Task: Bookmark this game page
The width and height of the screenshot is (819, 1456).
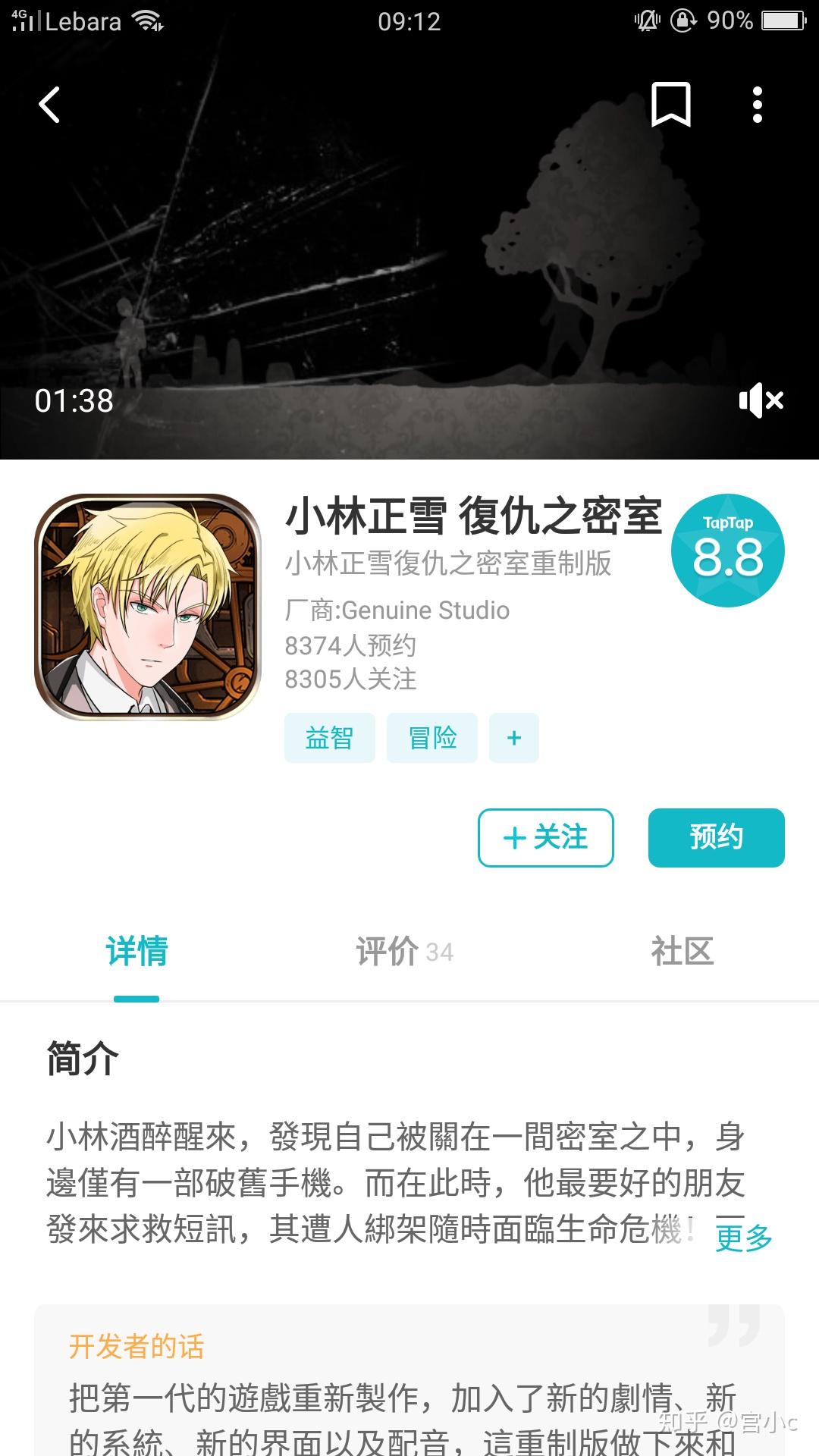Action: click(x=670, y=105)
